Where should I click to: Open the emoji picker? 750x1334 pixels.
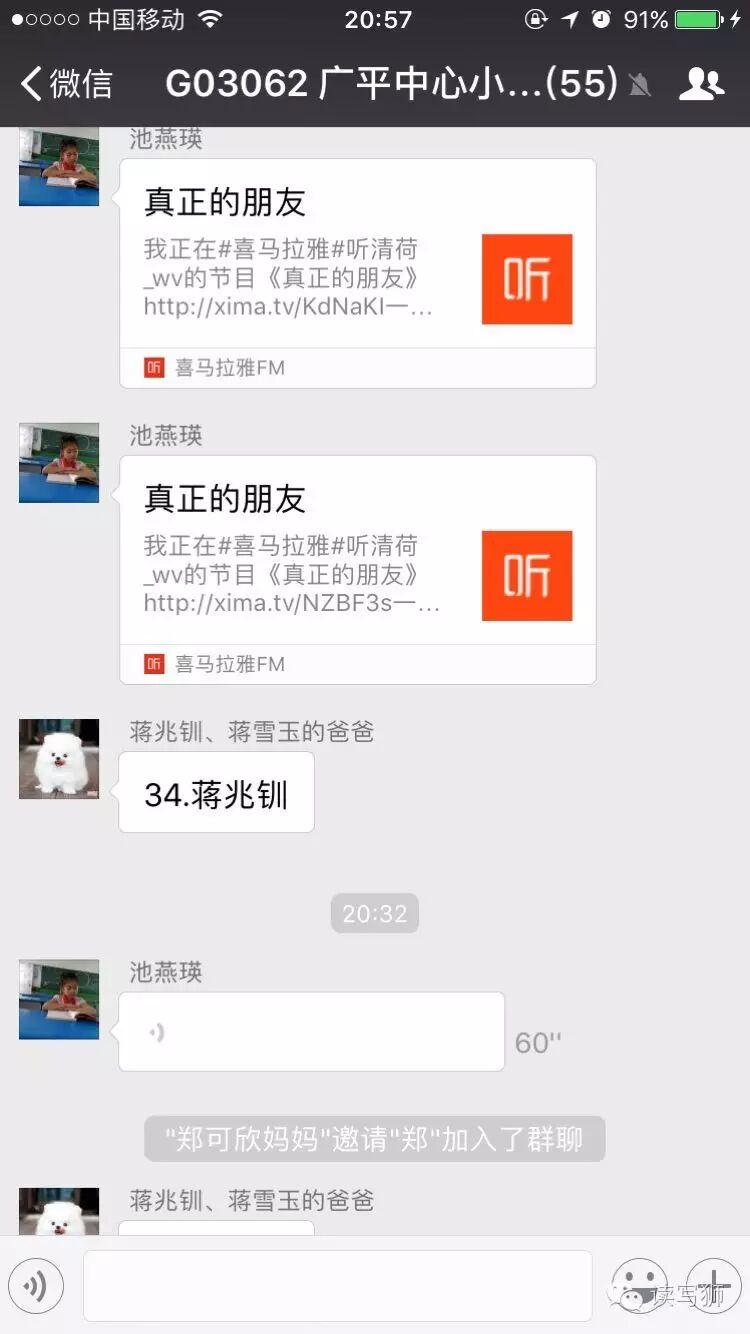coord(639,1286)
